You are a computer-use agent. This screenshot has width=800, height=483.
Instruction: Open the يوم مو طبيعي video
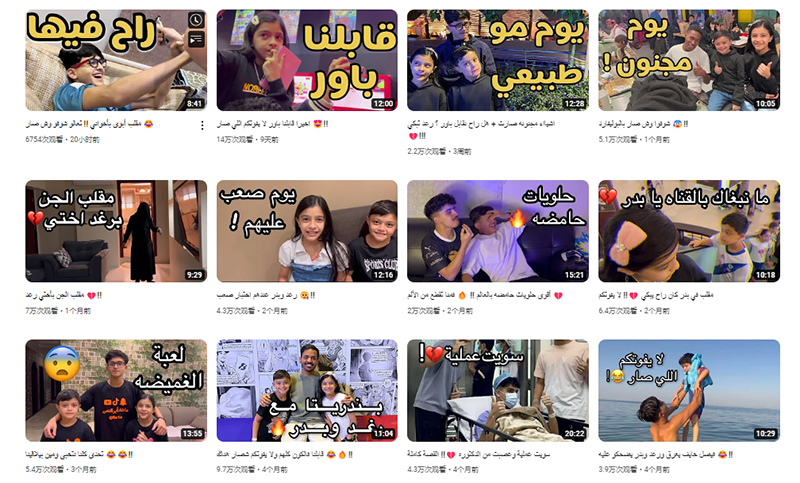click(x=497, y=60)
